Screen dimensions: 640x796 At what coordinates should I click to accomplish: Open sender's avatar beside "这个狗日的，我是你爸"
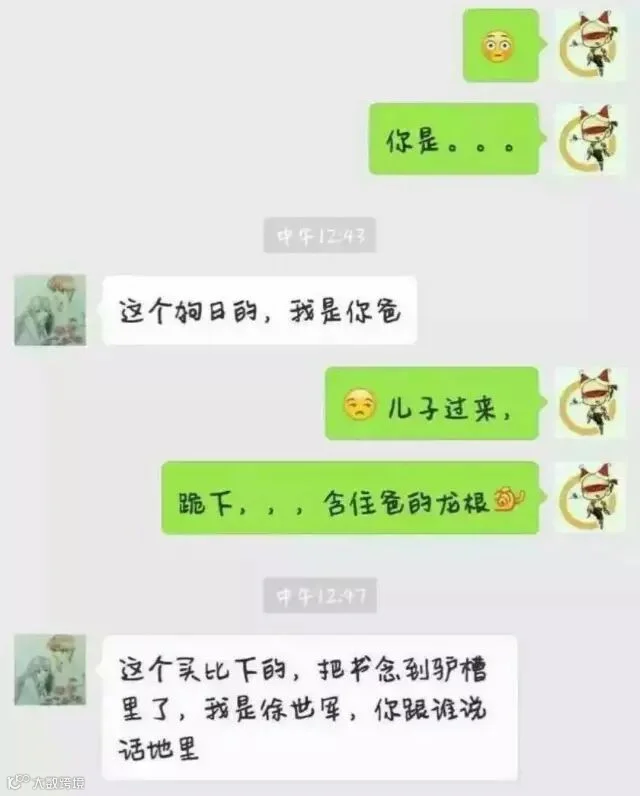point(50,310)
